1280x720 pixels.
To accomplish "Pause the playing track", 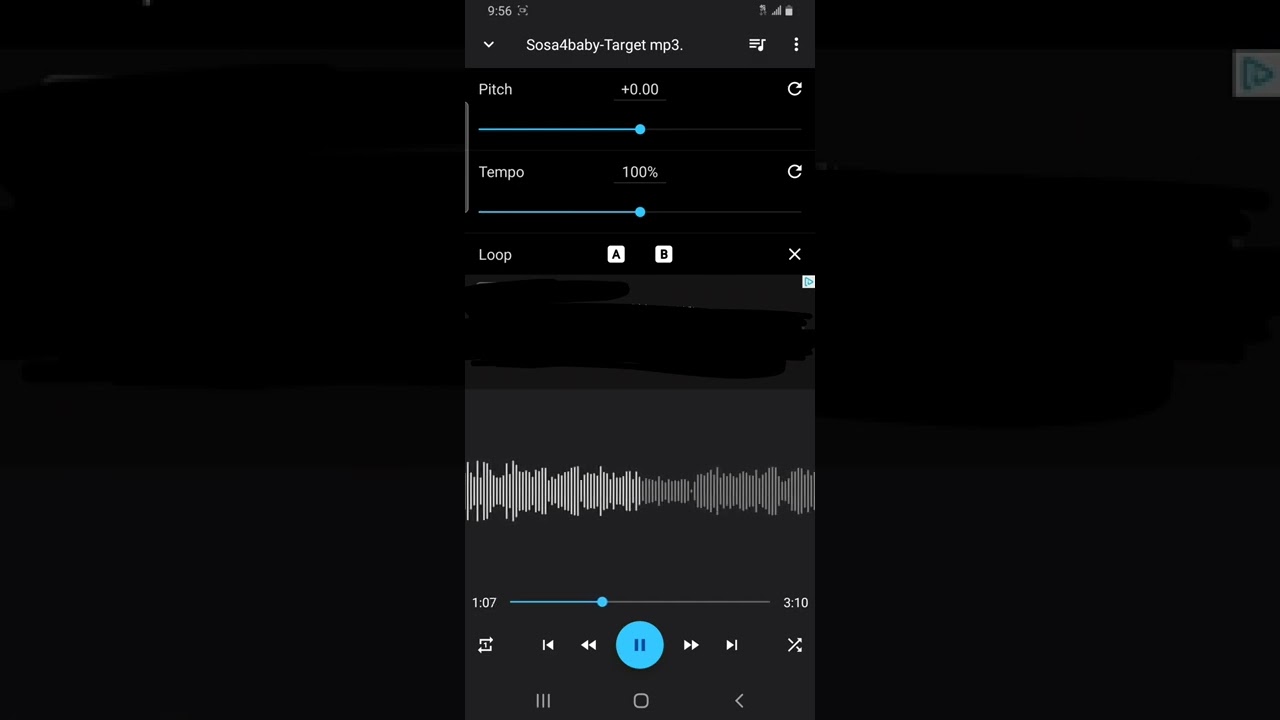I will coord(640,645).
